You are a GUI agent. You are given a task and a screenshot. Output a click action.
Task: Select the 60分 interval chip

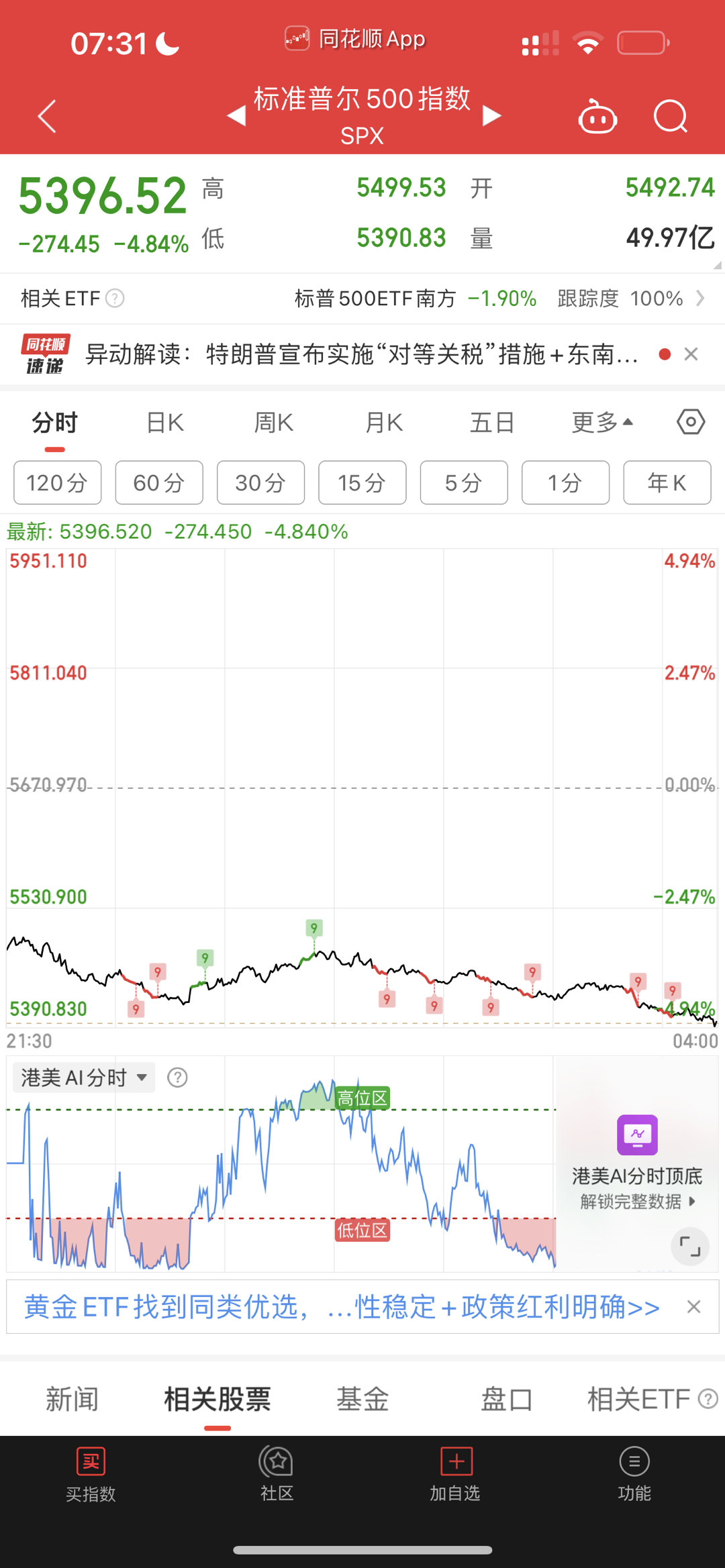[159, 482]
